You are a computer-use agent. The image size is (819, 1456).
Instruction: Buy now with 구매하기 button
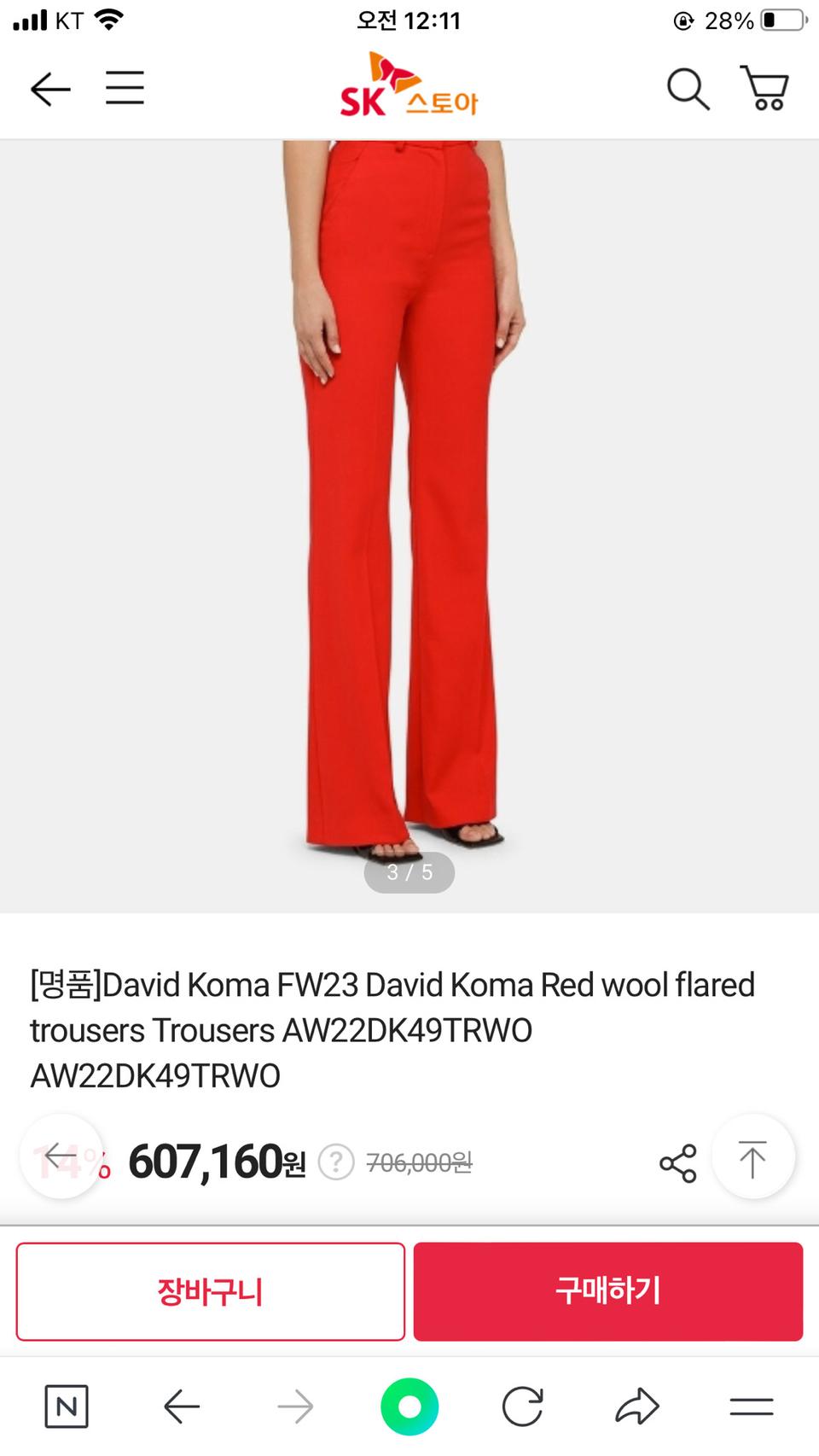(x=608, y=1291)
